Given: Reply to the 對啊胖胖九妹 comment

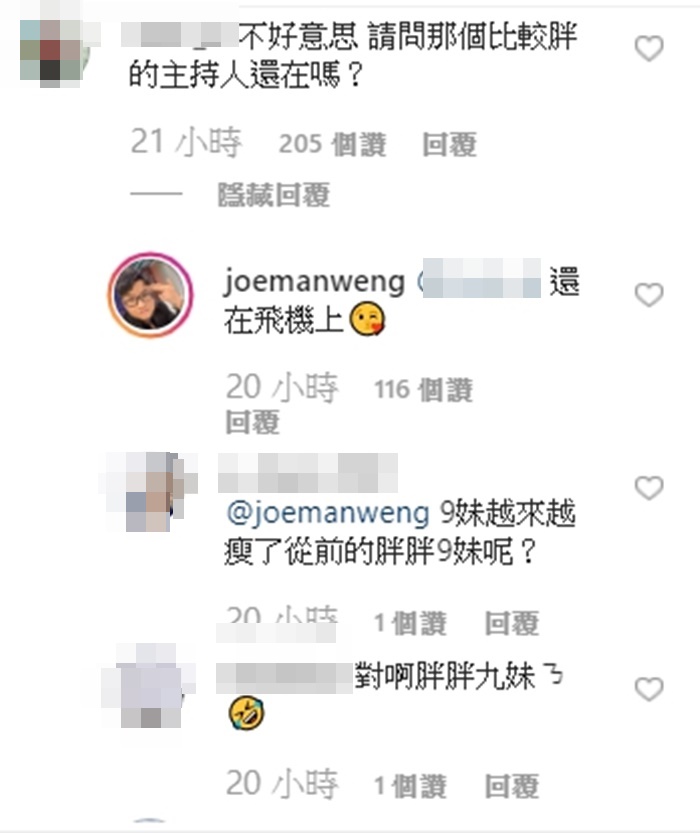Looking at the screenshot, I should pyautogui.click(x=512, y=786).
